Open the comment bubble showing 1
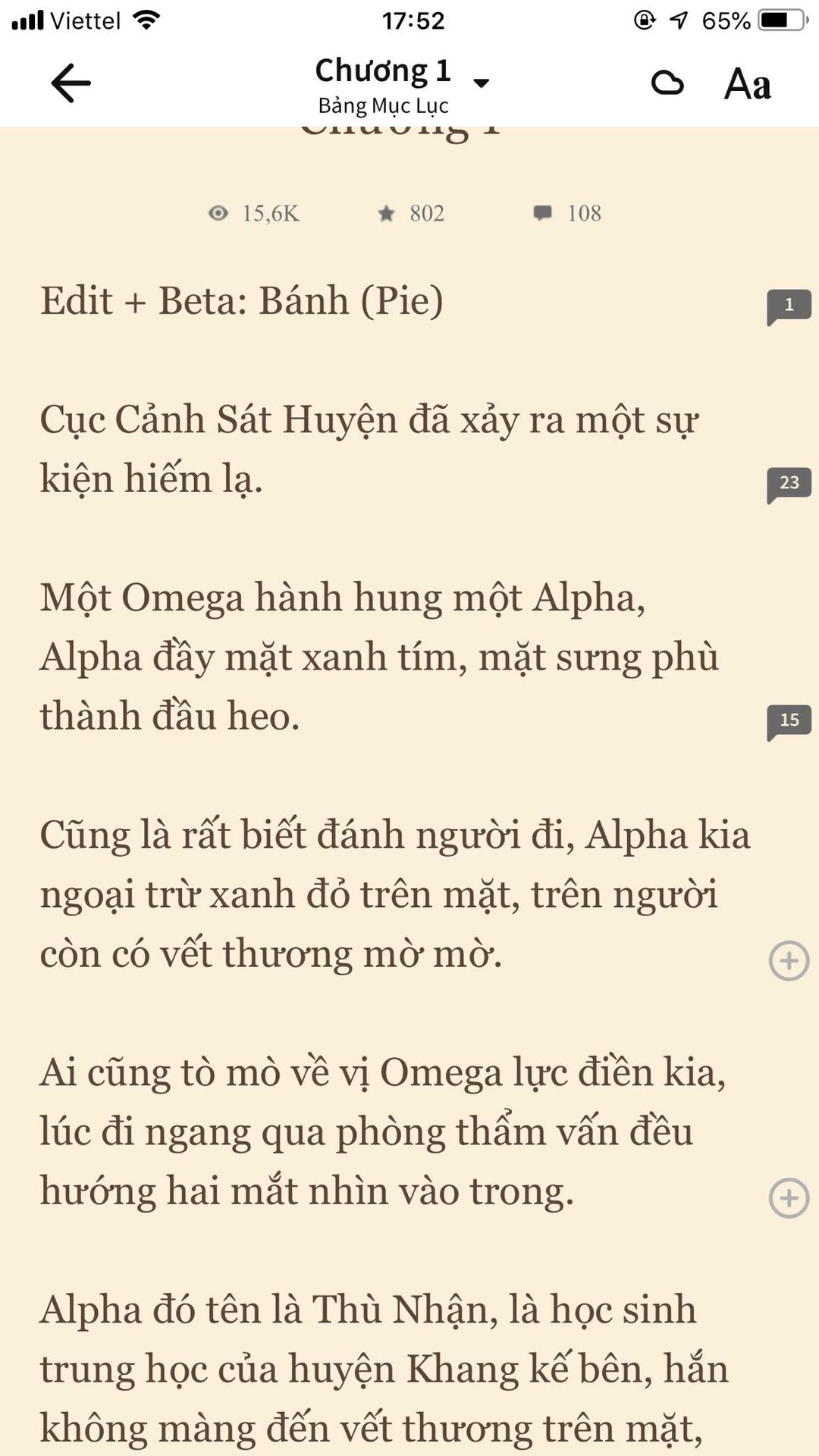This screenshot has width=819, height=1456. pos(789,306)
